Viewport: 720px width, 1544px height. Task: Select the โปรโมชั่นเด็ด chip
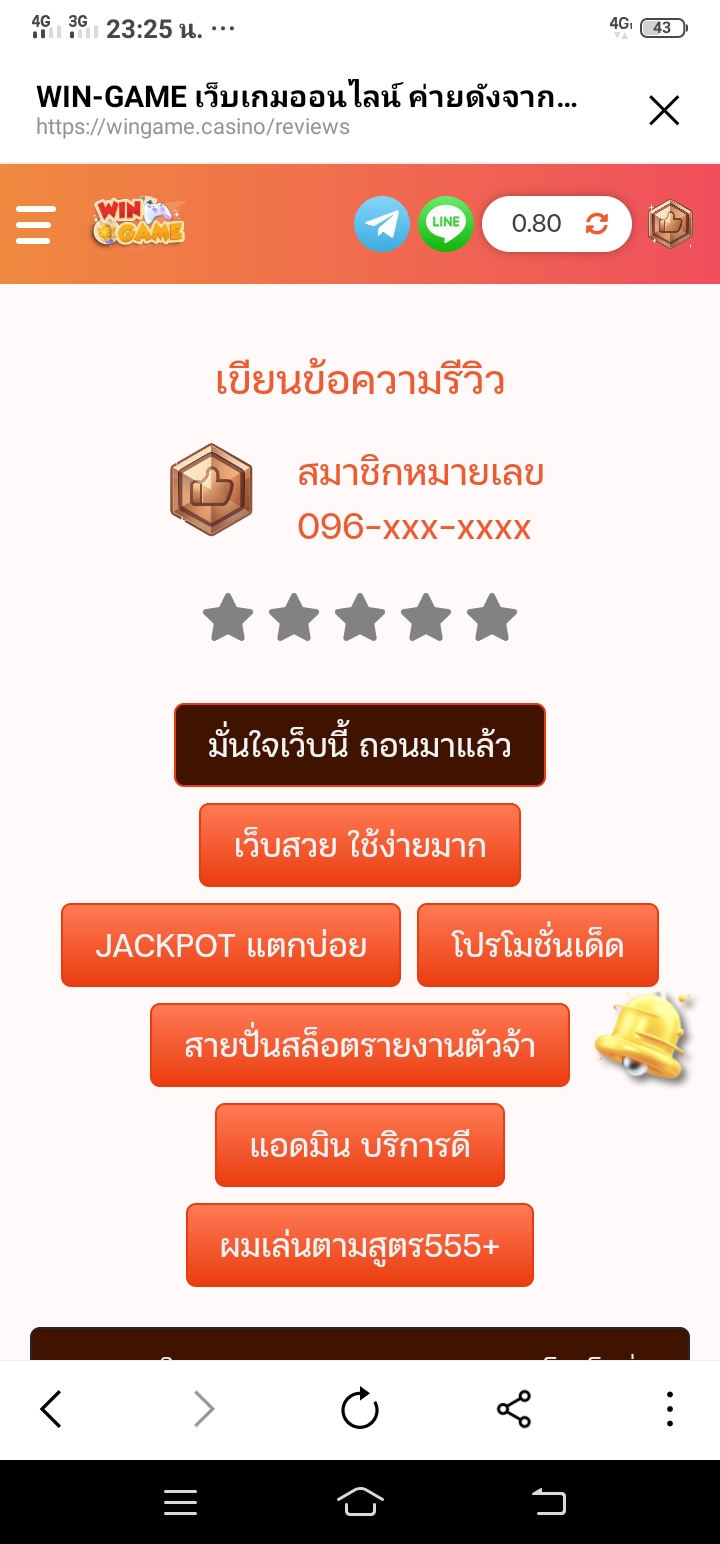coord(538,945)
